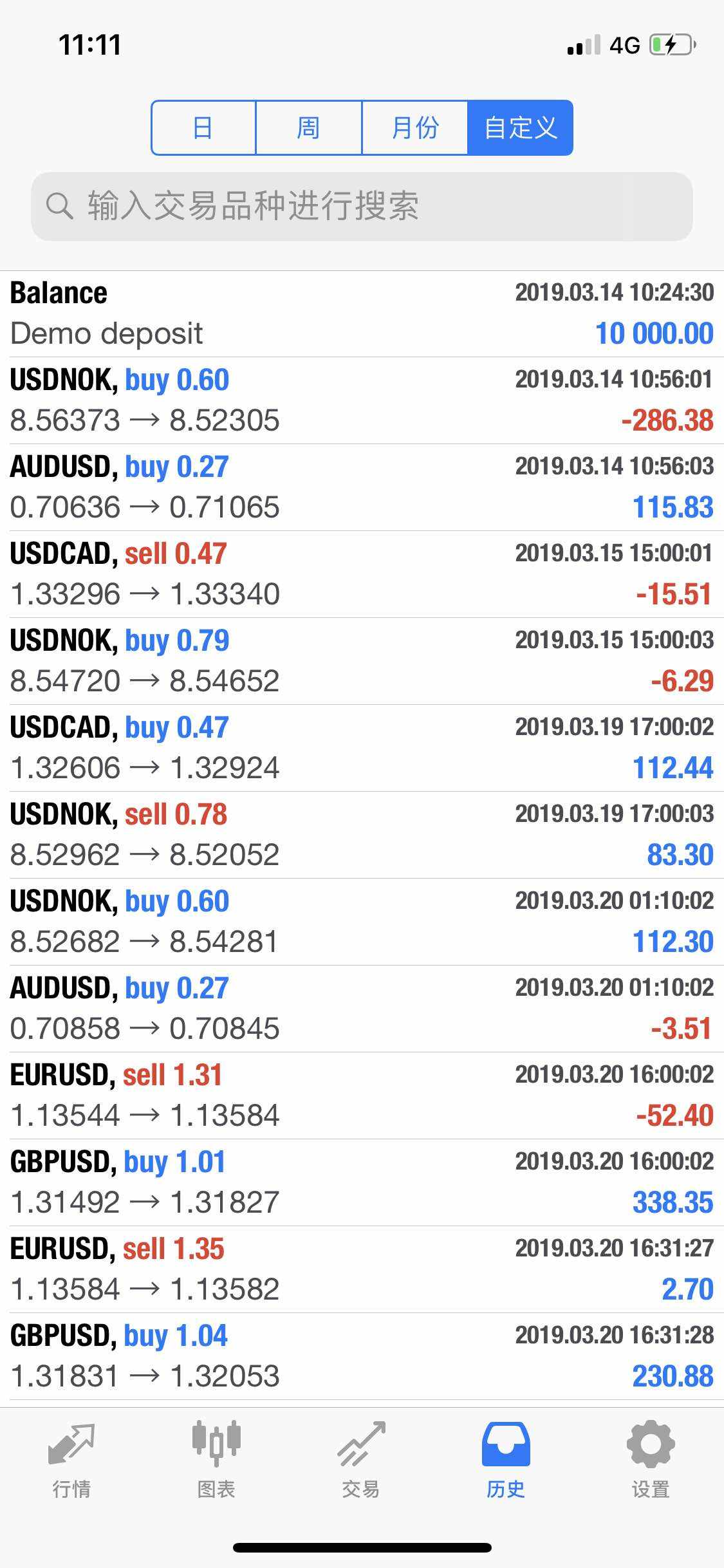724x1568 pixels.
Task: Show details of the EURUSD sell 1.35 trade
Action: [362, 1269]
